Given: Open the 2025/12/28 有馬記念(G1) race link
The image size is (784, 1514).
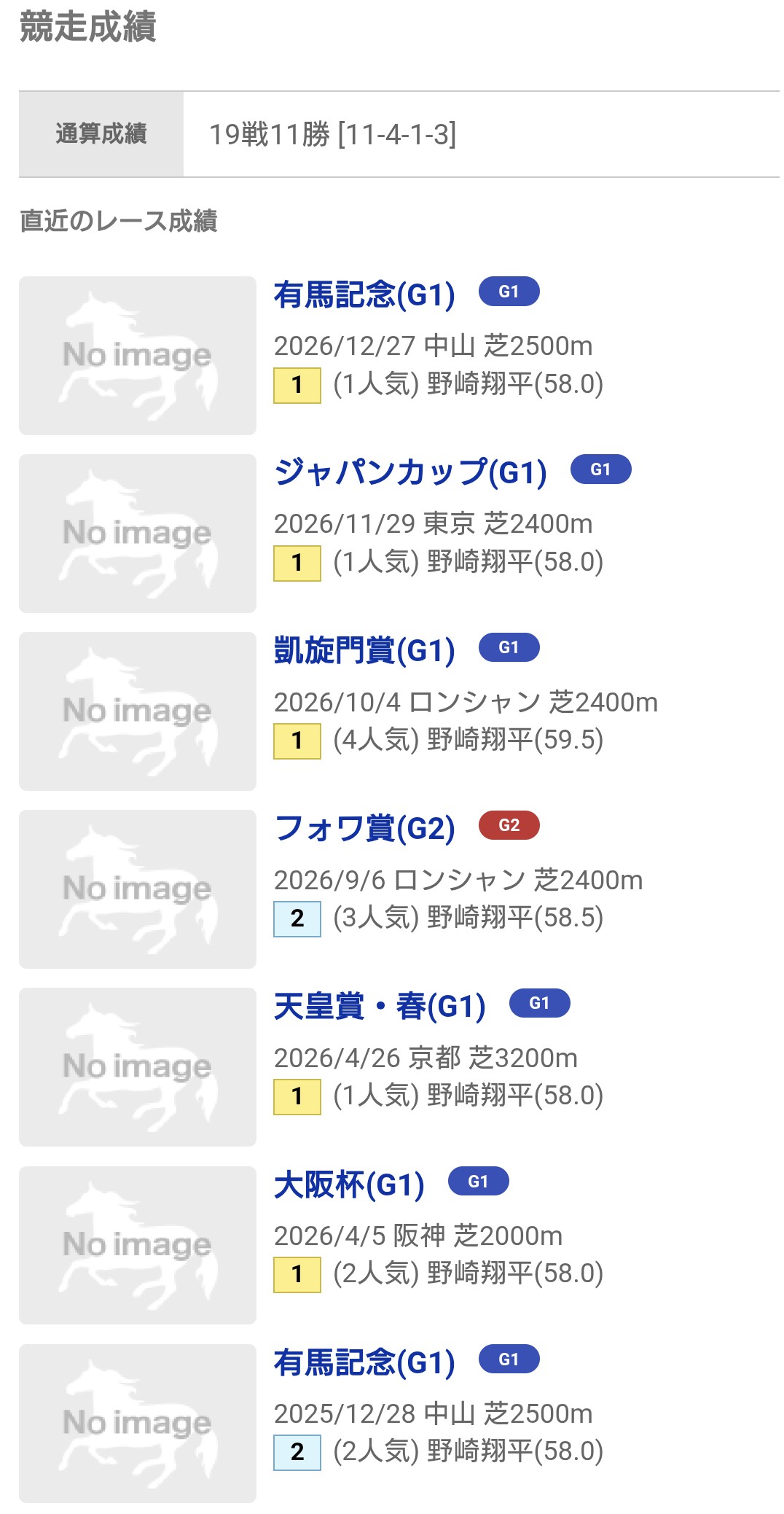Looking at the screenshot, I should [x=364, y=1363].
